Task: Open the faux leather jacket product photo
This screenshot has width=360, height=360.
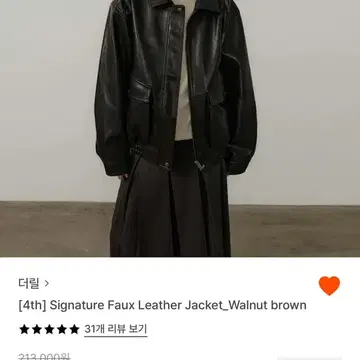Action: pos(180,128)
